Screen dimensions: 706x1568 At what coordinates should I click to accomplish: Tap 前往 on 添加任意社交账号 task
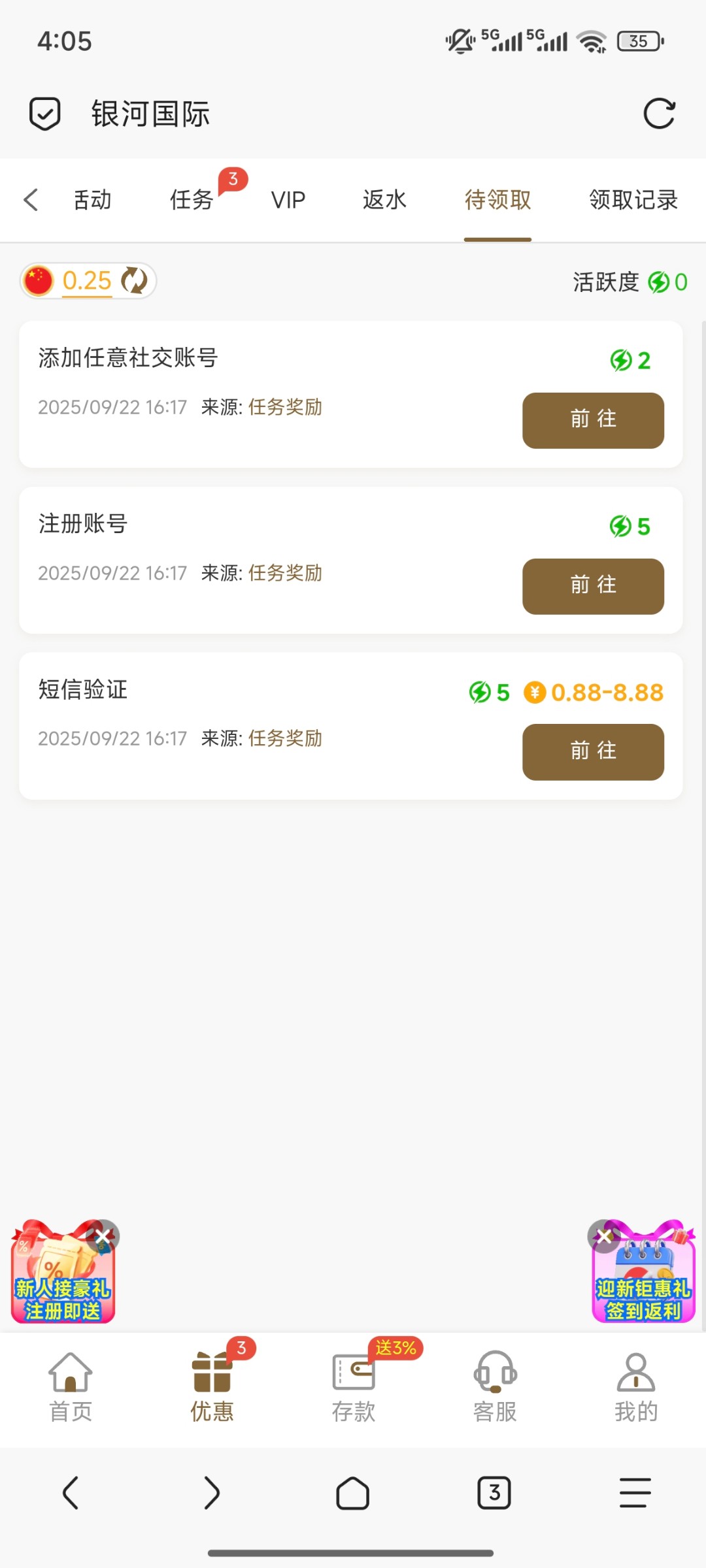[x=592, y=421]
